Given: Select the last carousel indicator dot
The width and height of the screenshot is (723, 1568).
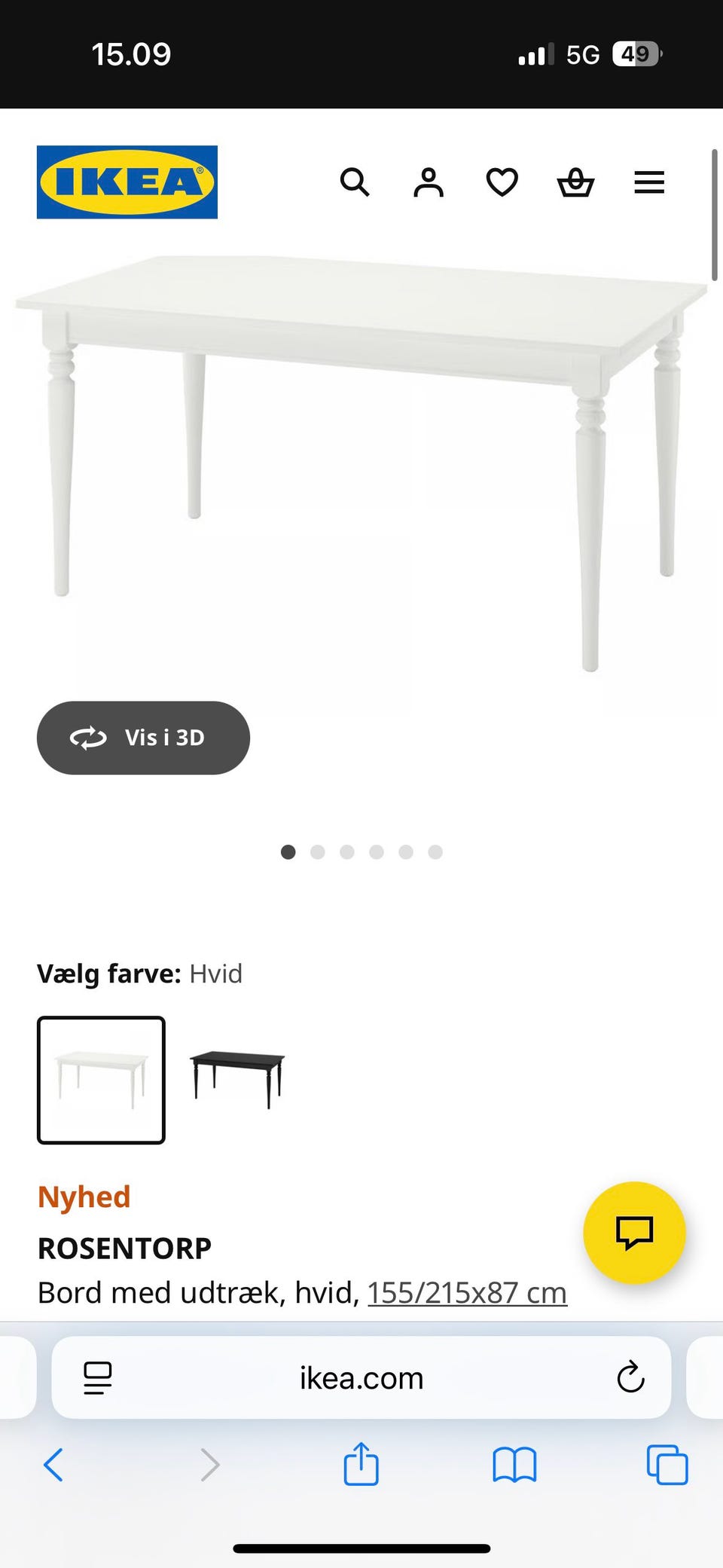Looking at the screenshot, I should tap(435, 851).
